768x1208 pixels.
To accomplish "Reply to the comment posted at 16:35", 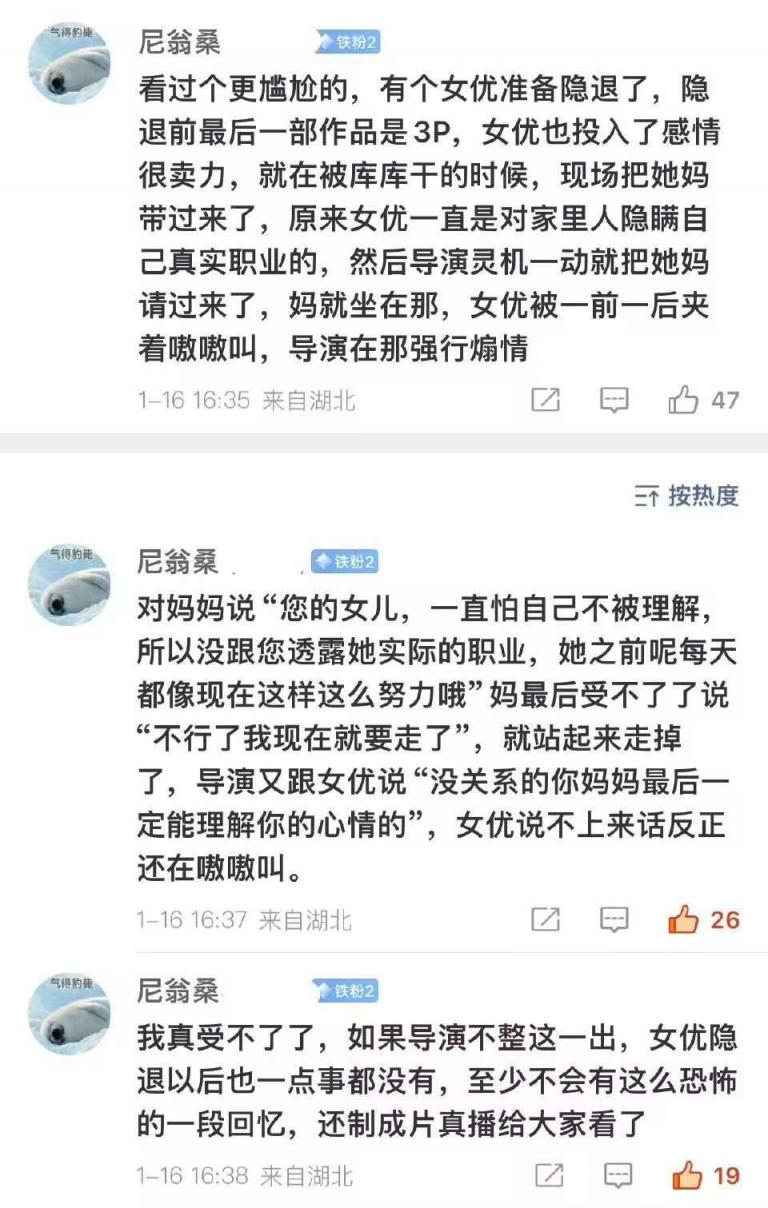I will coord(613,401).
